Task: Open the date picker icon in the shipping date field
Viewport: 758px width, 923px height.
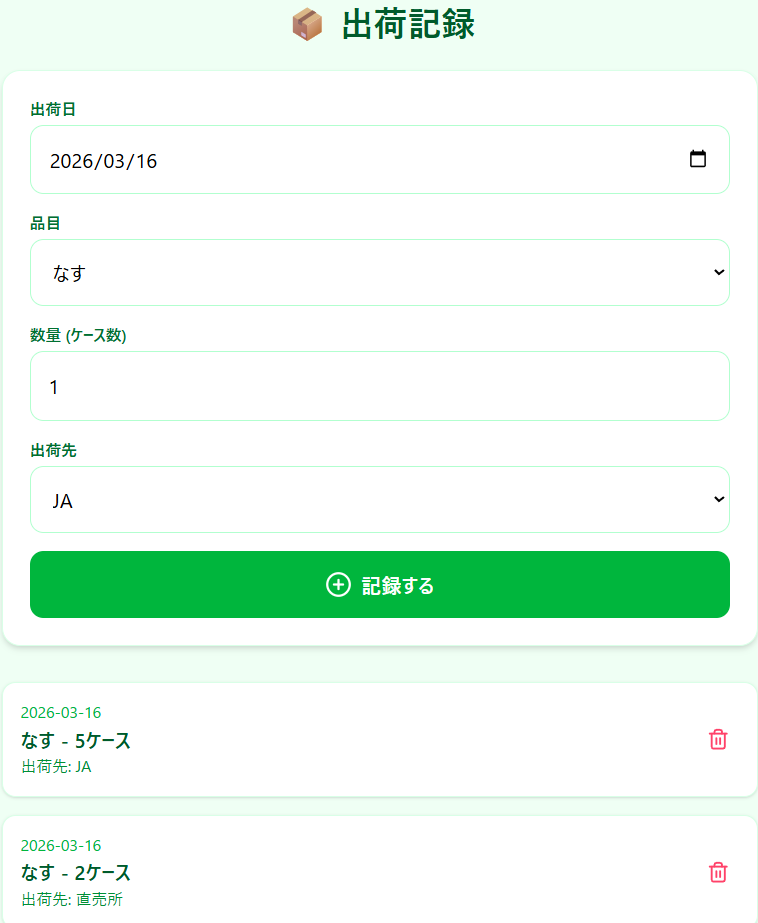Action: 698,159
